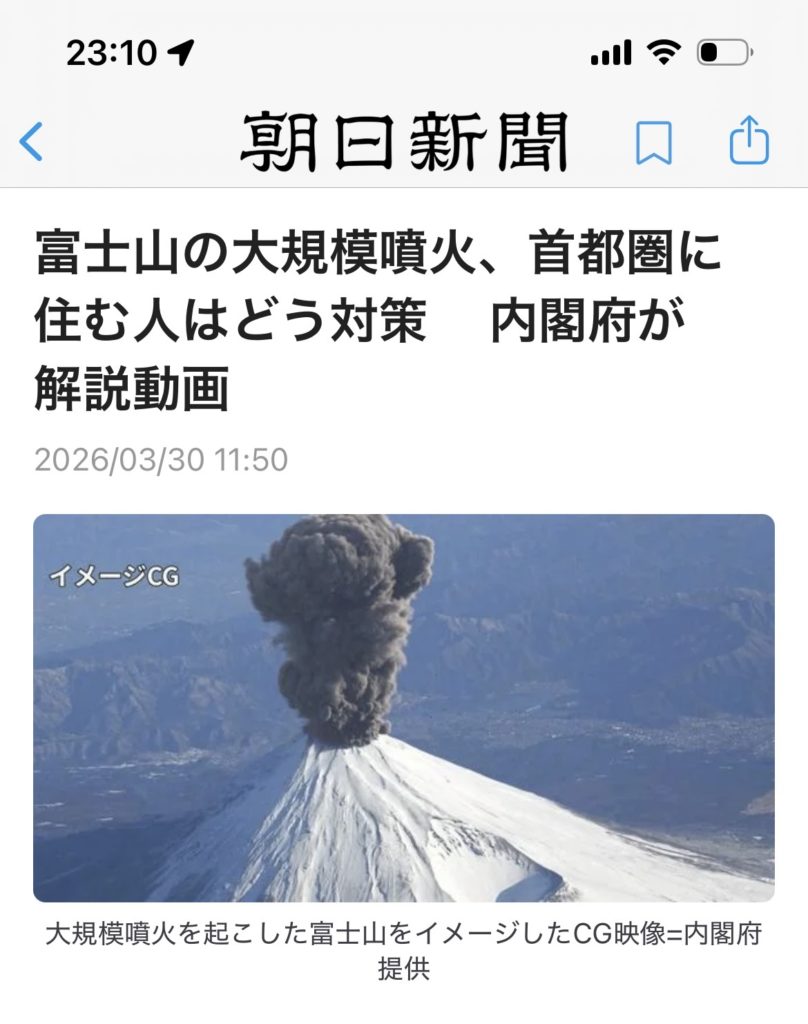Share this article via the share icon
The image size is (808, 1024).
coord(749,141)
